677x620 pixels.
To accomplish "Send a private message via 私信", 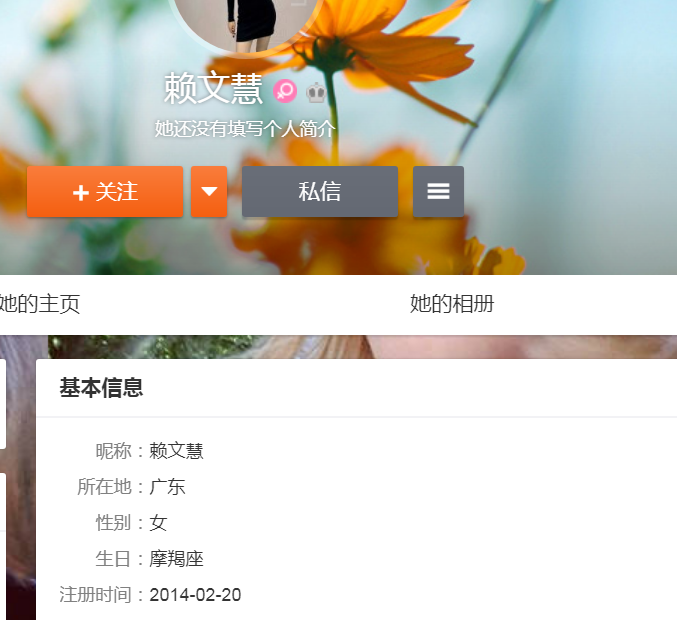I will pos(320,192).
